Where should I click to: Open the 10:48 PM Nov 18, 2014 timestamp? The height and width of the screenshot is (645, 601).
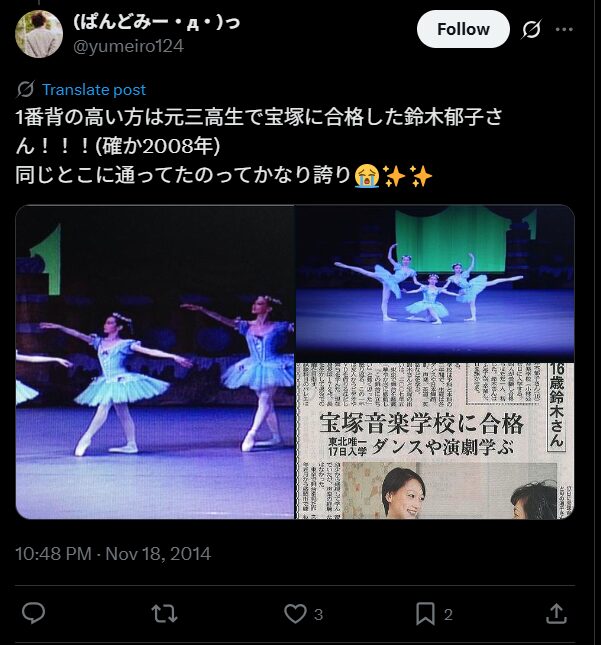[113, 553]
